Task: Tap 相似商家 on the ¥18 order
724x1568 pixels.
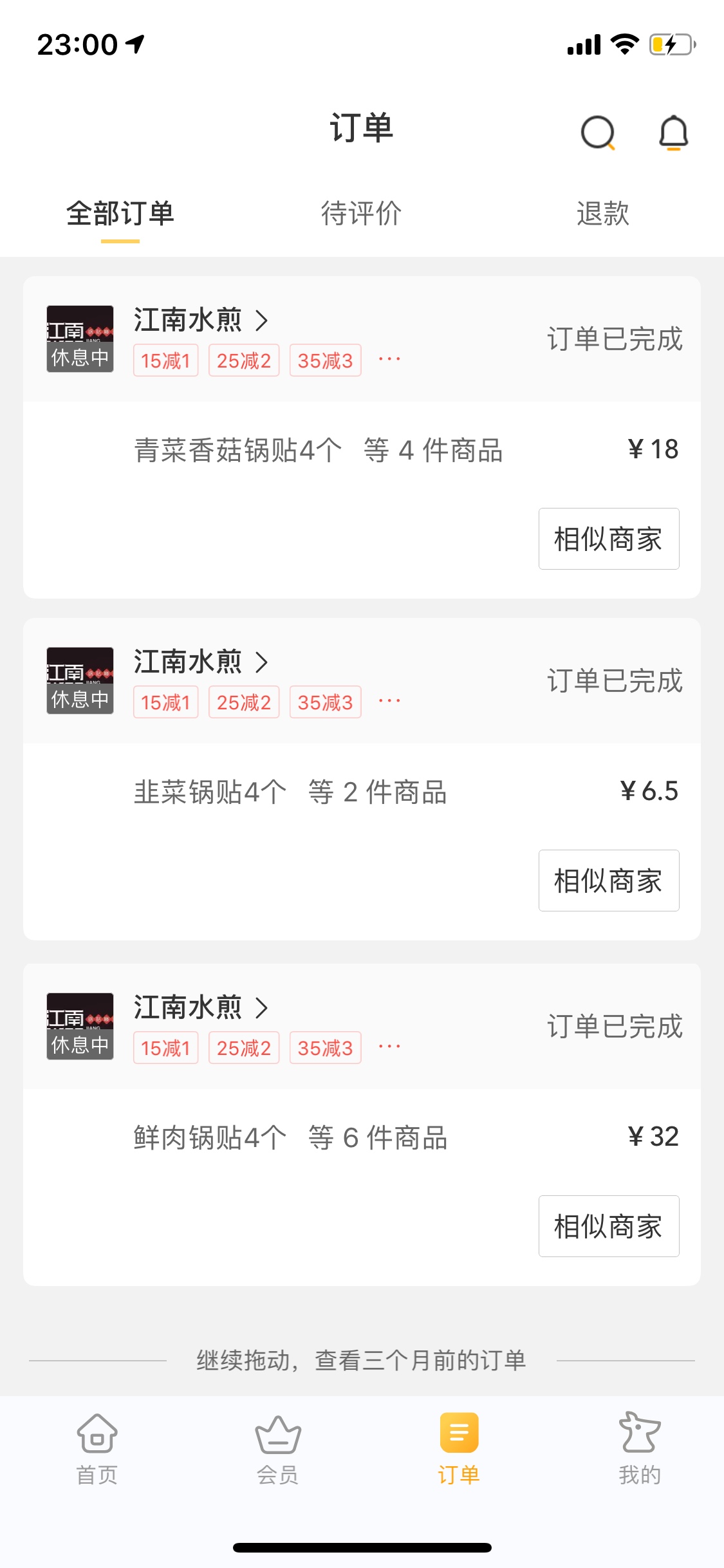Action: [x=609, y=539]
